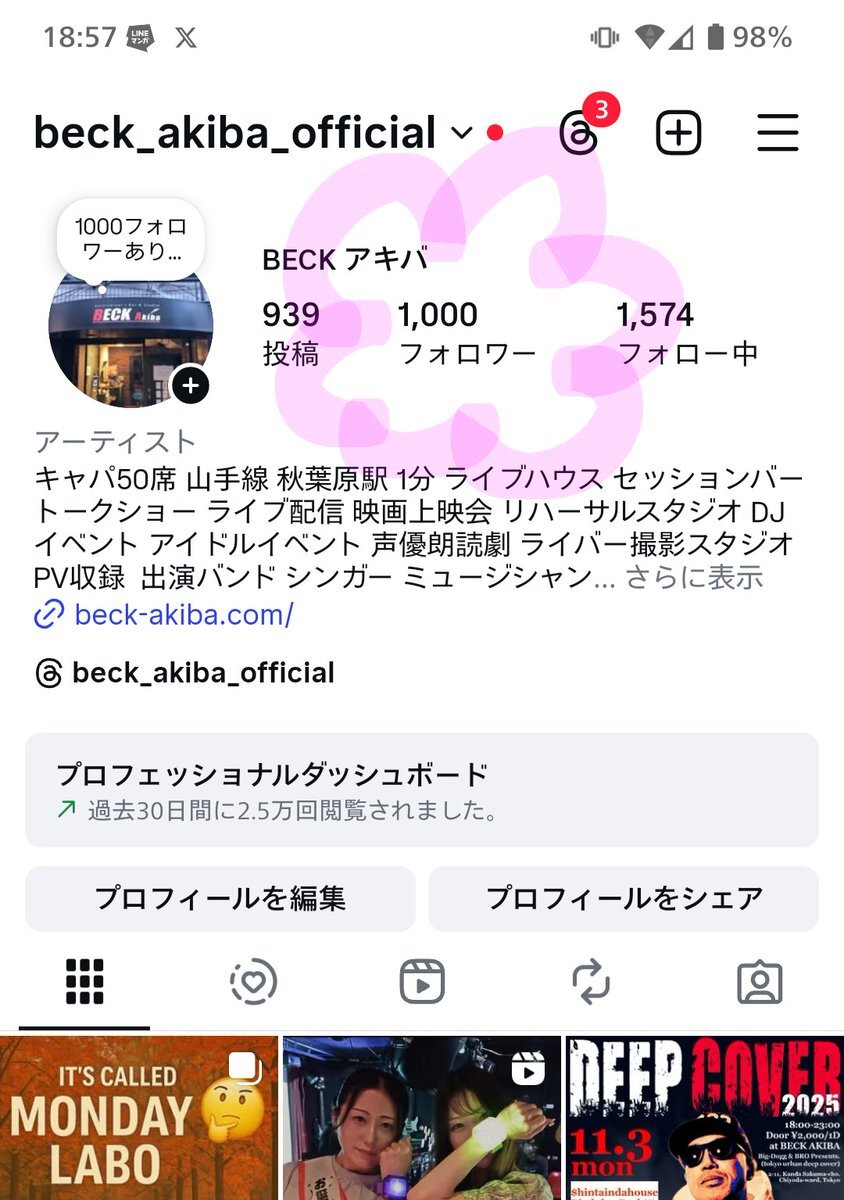The height and width of the screenshot is (1200, 844).
Task: Tap プロフィールをシェア button
Action: point(623,898)
